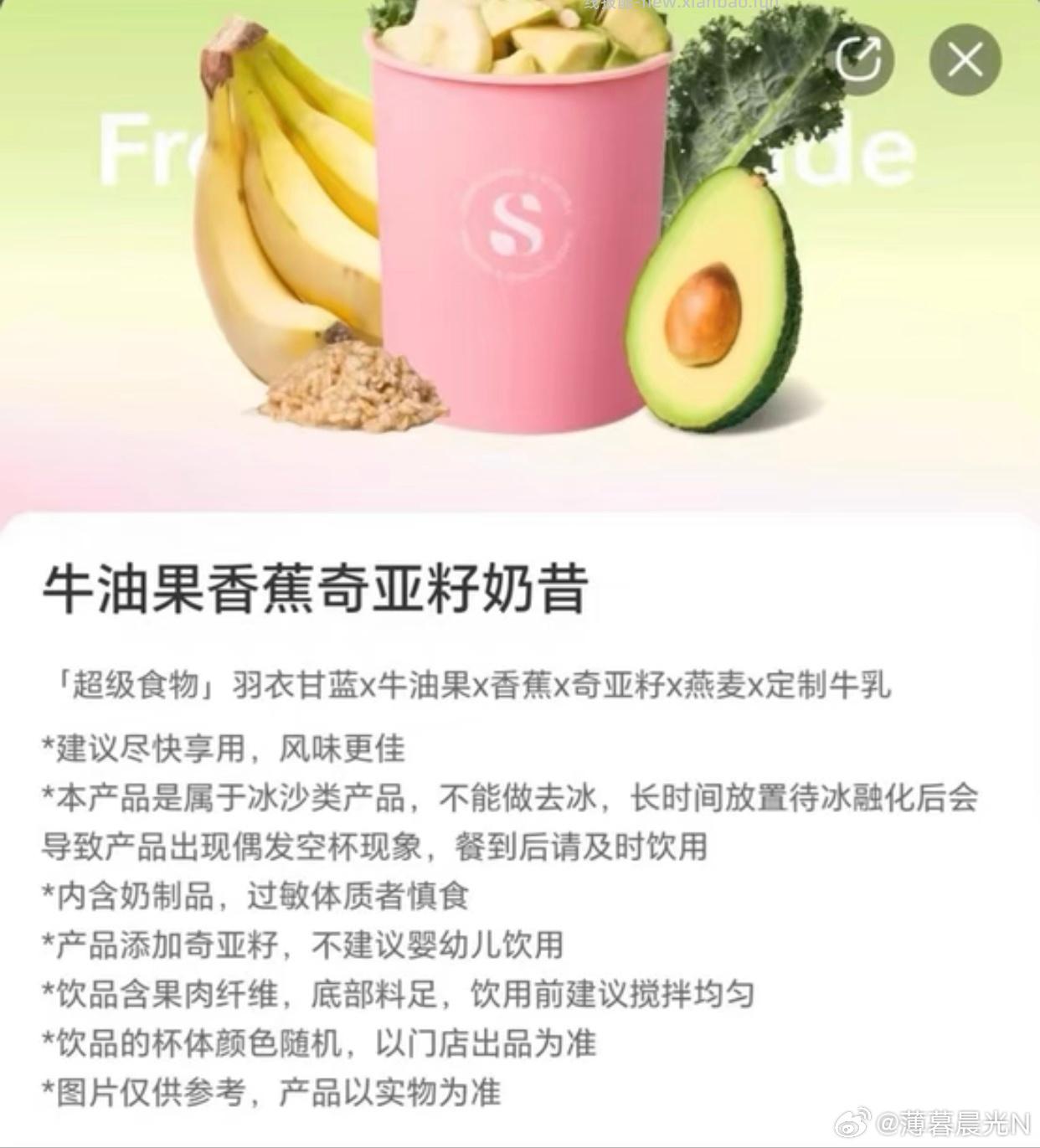The image size is (1040, 1148).
Task: Select the title 牛油果香蕉奇亚籽奶昔
Action: click(x=314, y=589)
